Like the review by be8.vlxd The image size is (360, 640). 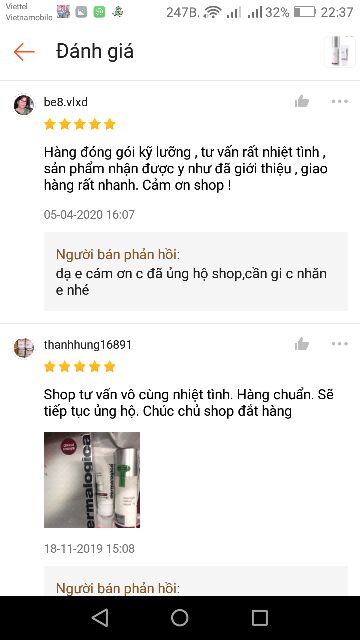click(x=302, y=101)
